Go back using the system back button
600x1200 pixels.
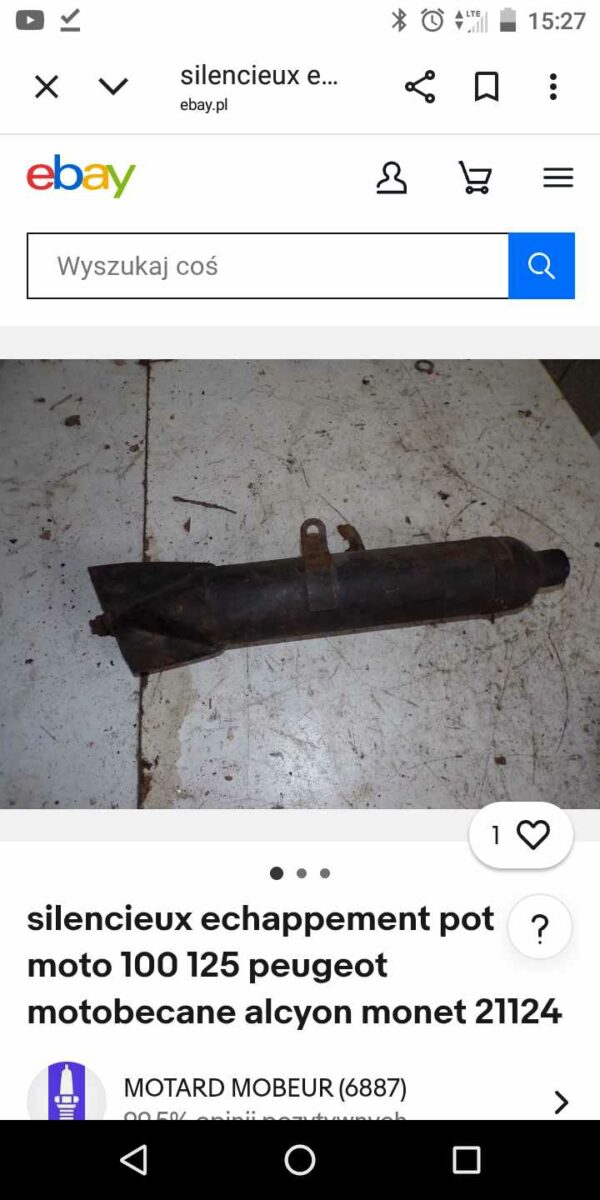click(x=133, y=1160)
